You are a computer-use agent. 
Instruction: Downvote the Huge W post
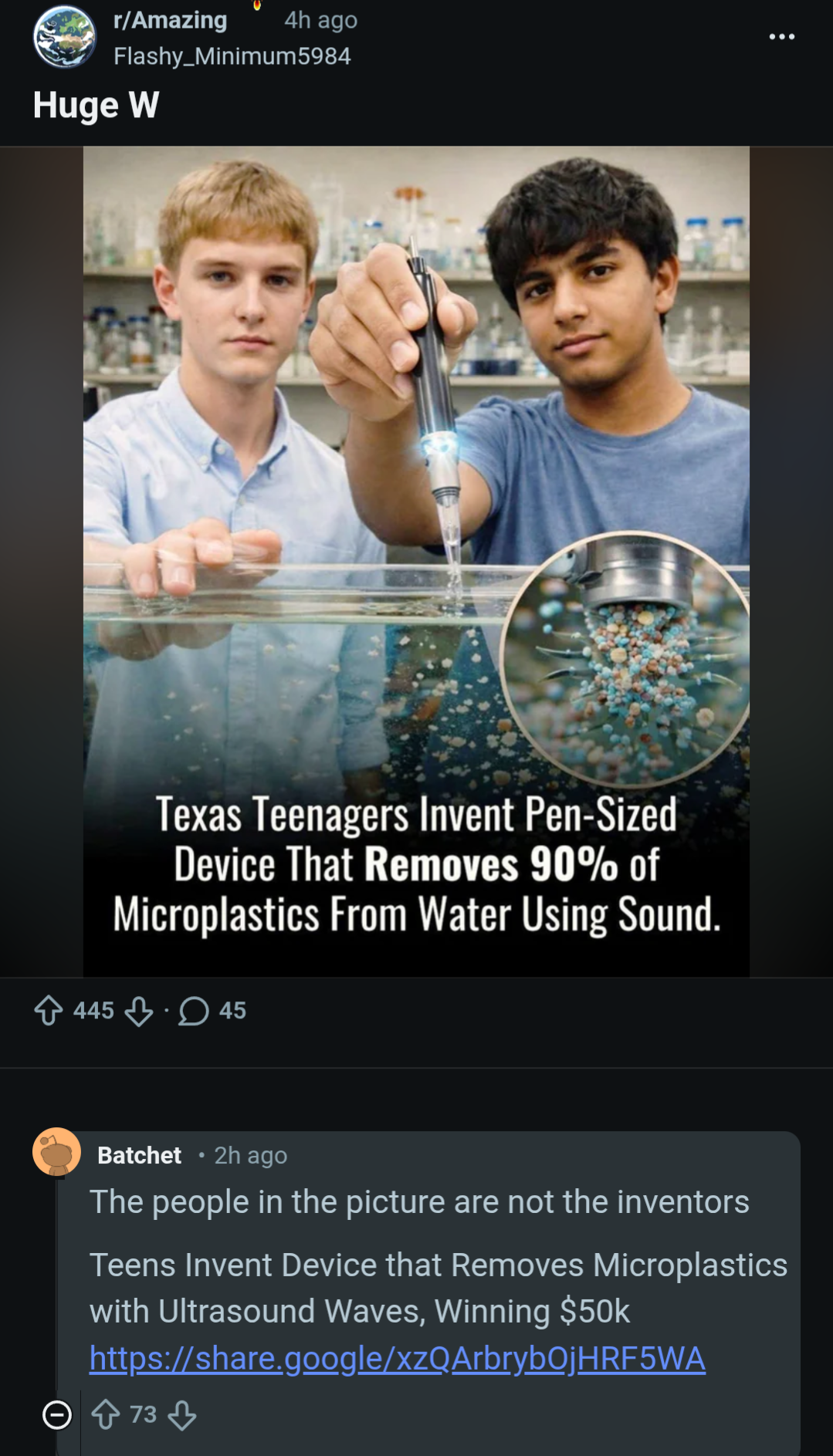(x=139, y=1011)
